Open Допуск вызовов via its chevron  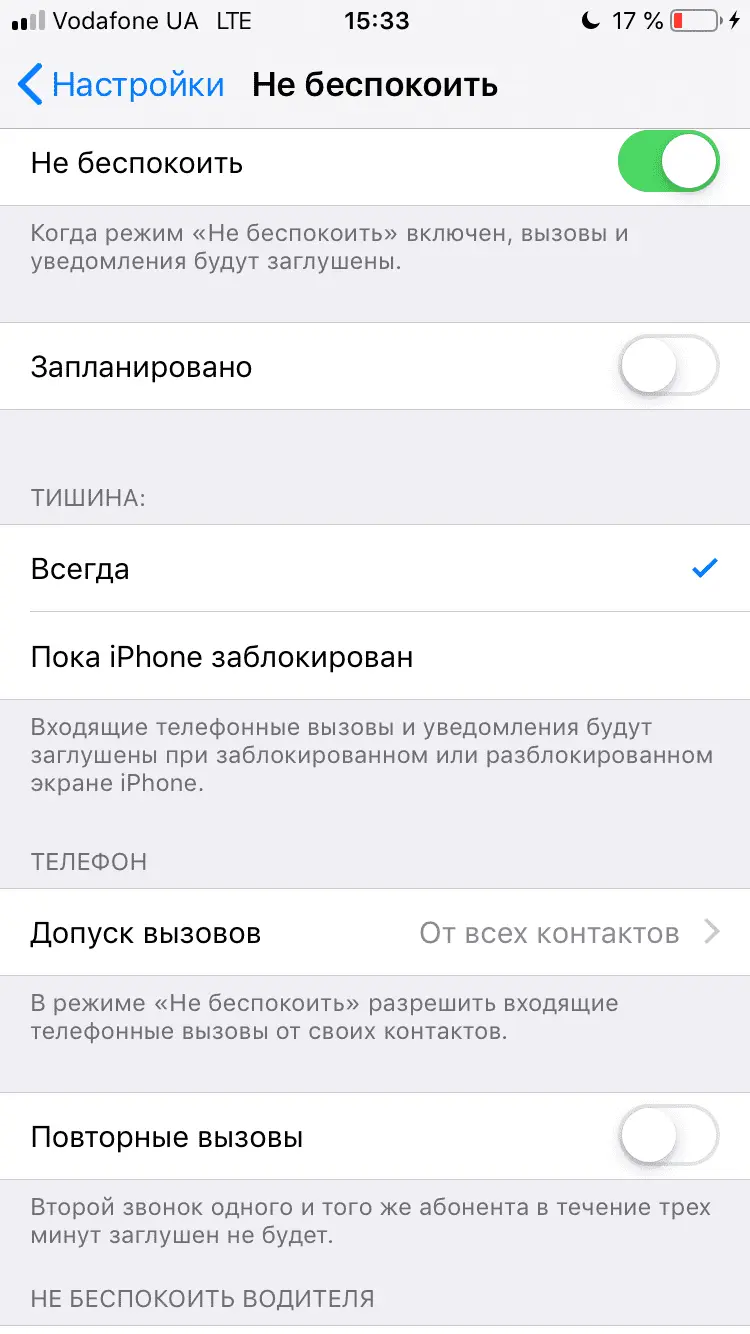[x=714, y=932]
